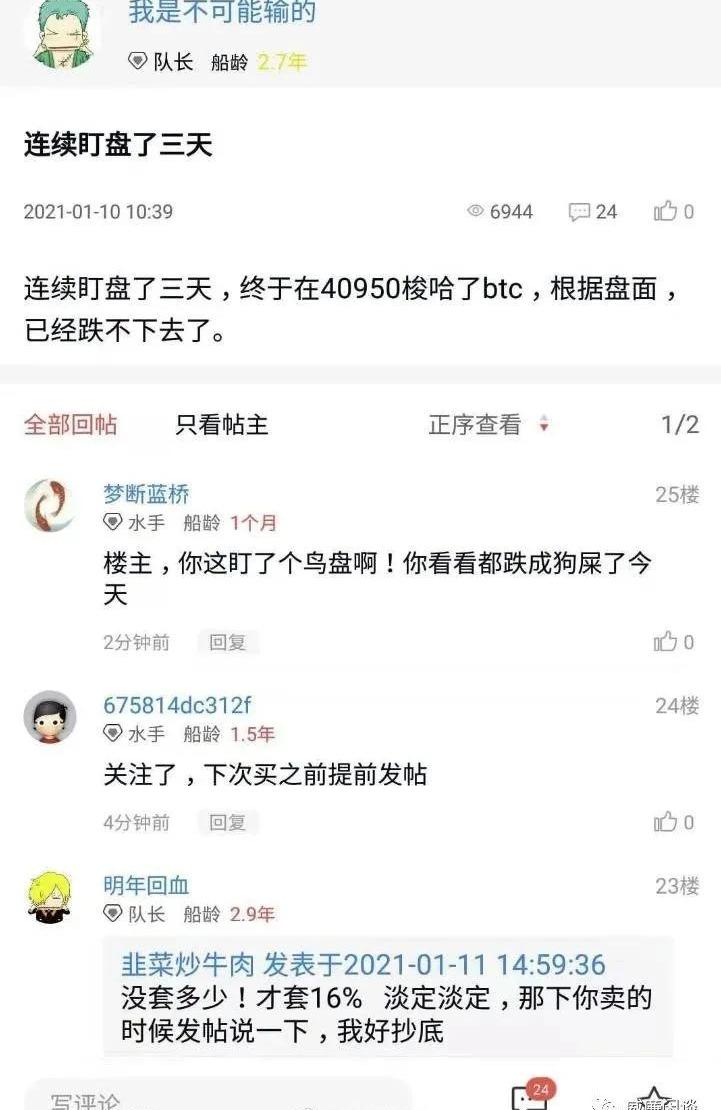
Task: Like the post 连续盯盘了三天
Action: click(673, 211)
